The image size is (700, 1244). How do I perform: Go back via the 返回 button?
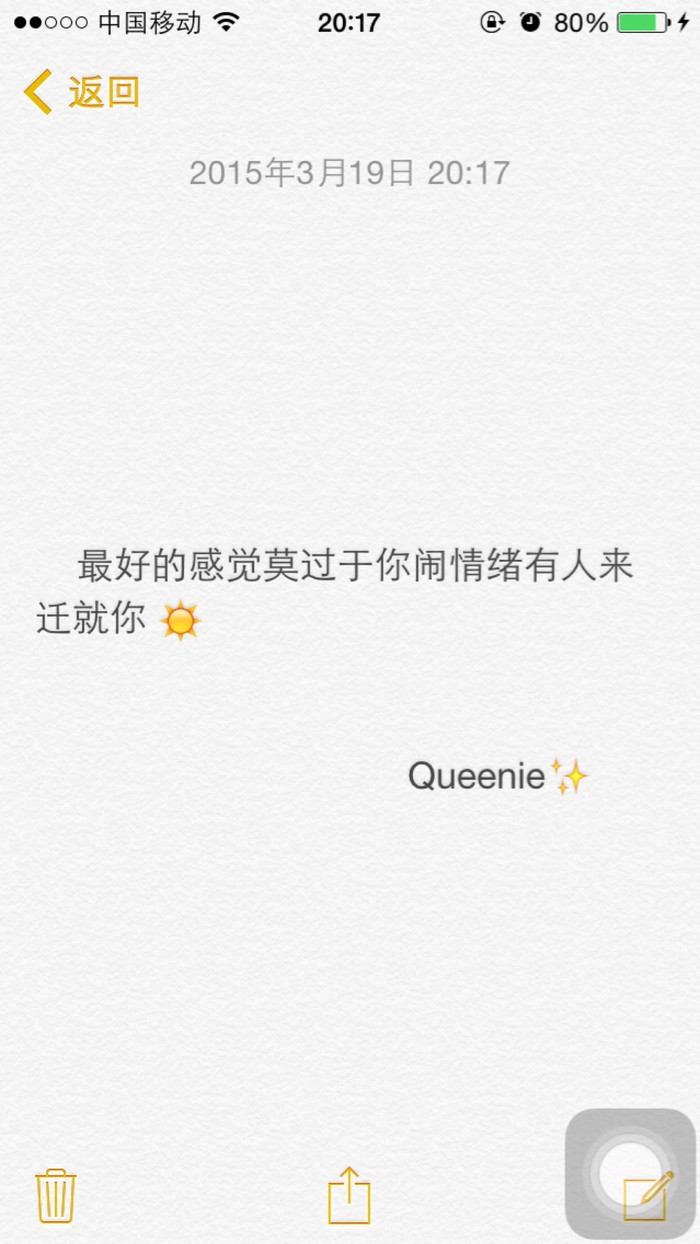pos(82,92)
